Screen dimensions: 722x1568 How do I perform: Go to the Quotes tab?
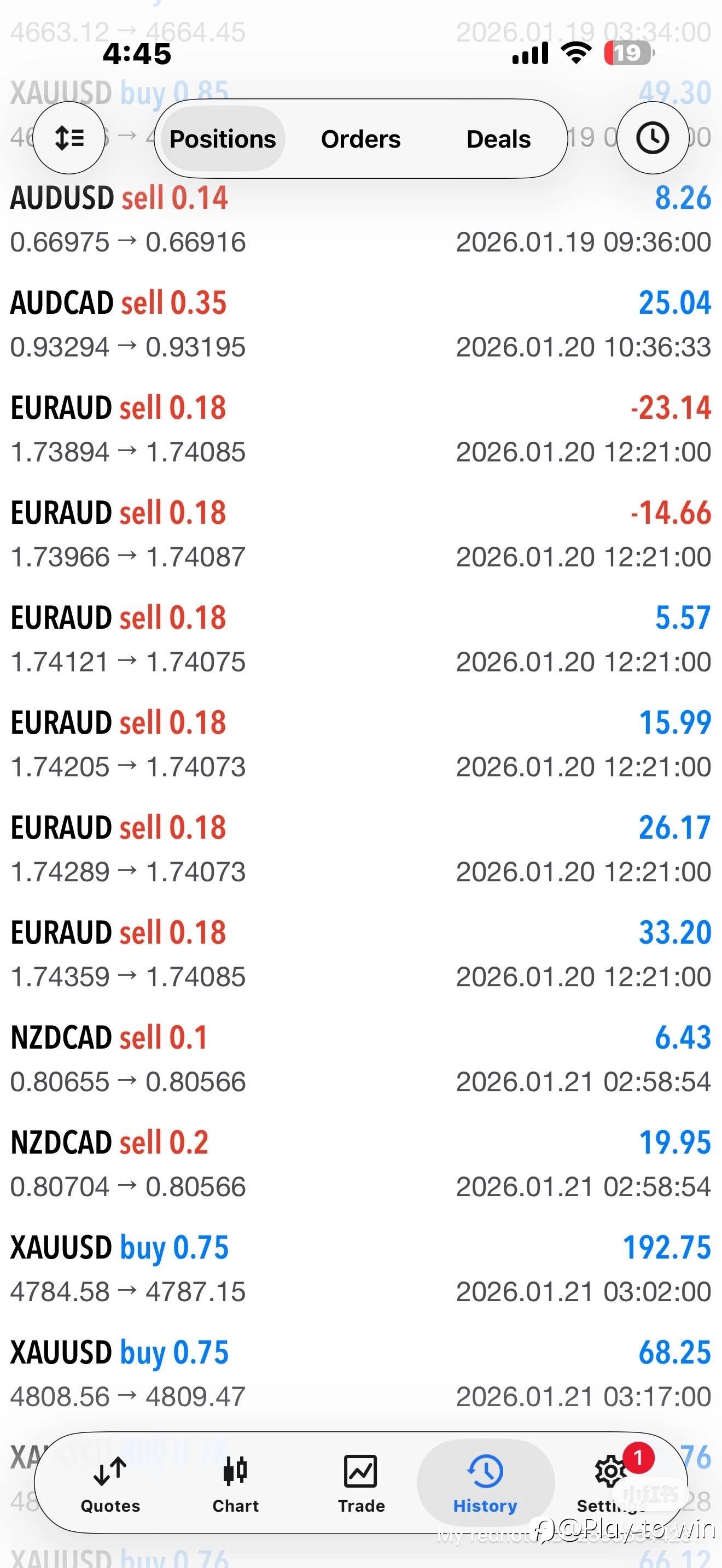[110, 1484]
